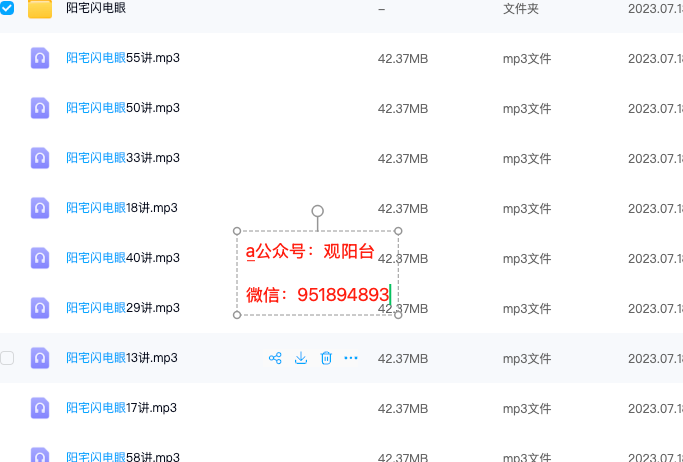
Task: Open 阳宅闪电眼50讲.mp3
Action: point(123,108)
